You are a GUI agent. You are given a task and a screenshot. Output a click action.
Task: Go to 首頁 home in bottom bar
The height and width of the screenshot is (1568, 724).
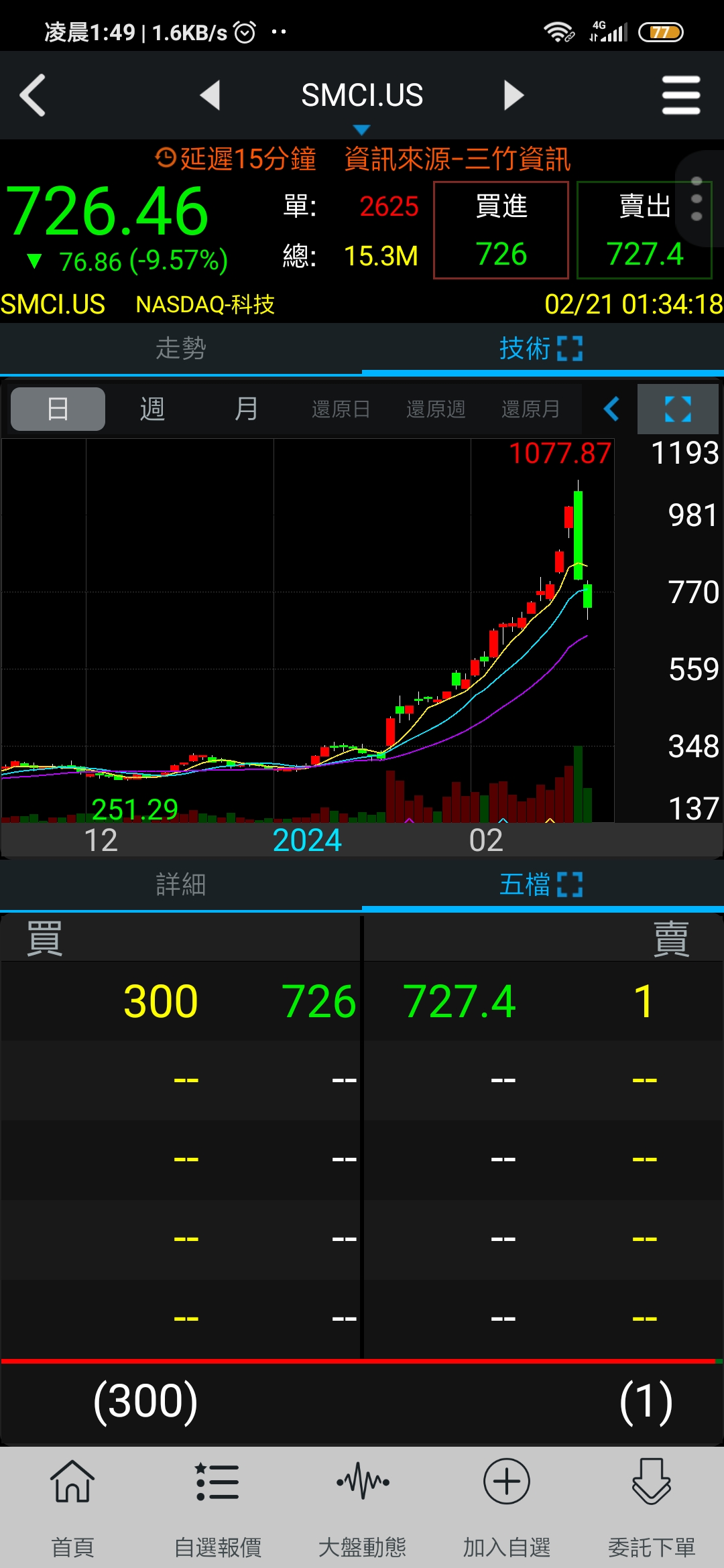click(72, 1508)
